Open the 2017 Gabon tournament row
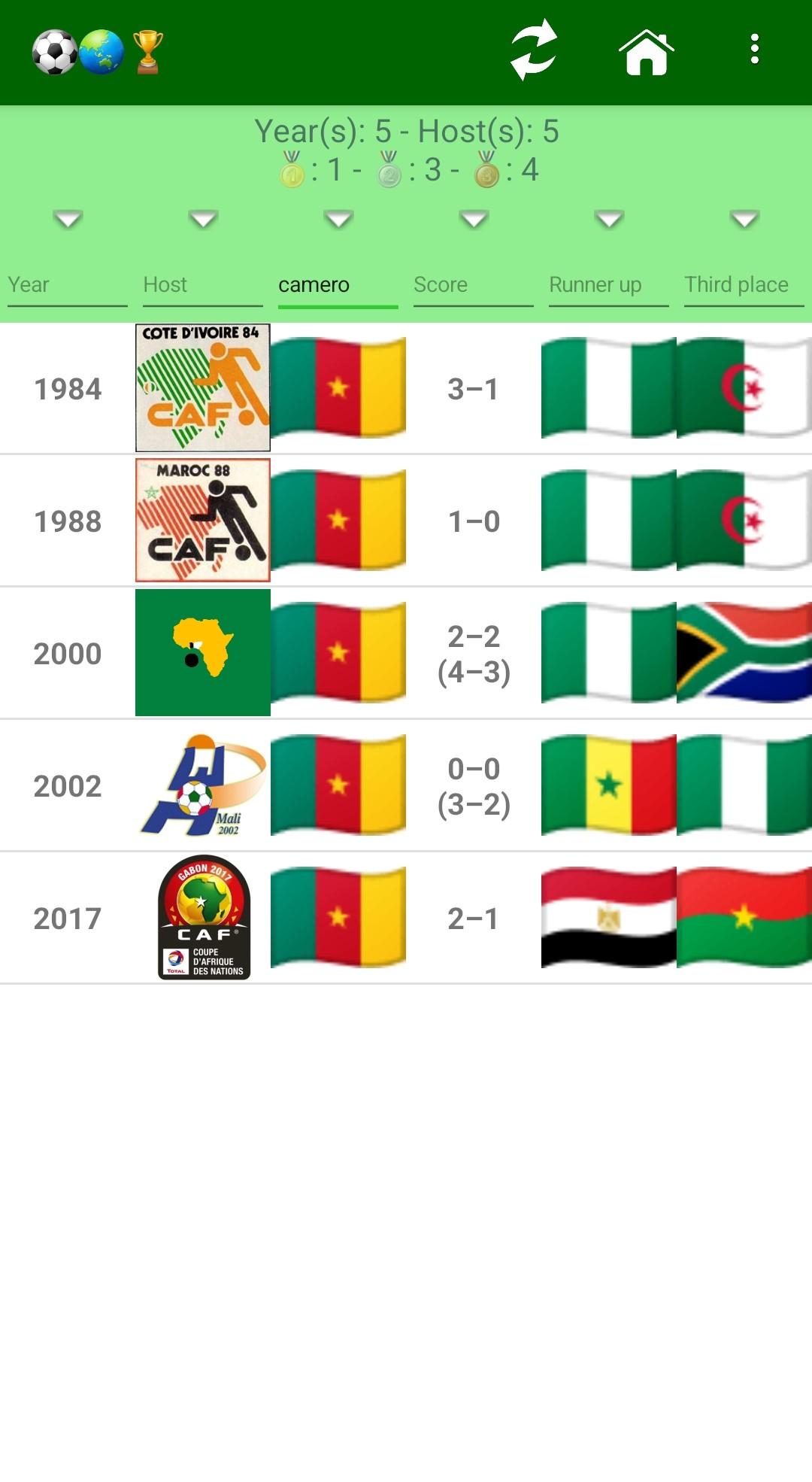The image size is (812, 1482). click(x=68, y=919)
